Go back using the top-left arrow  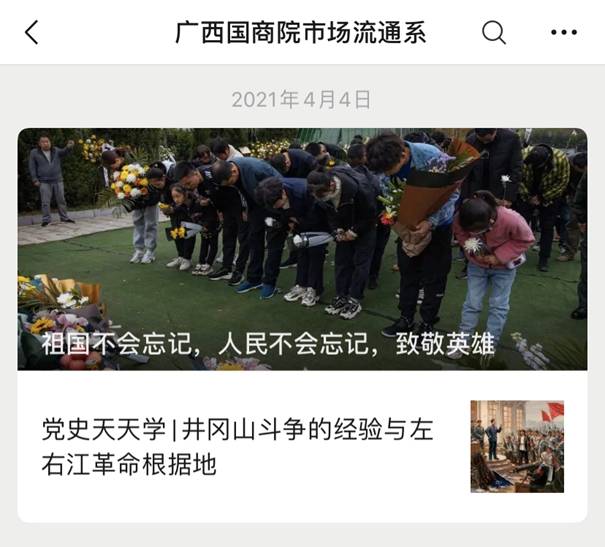(32, 33)
